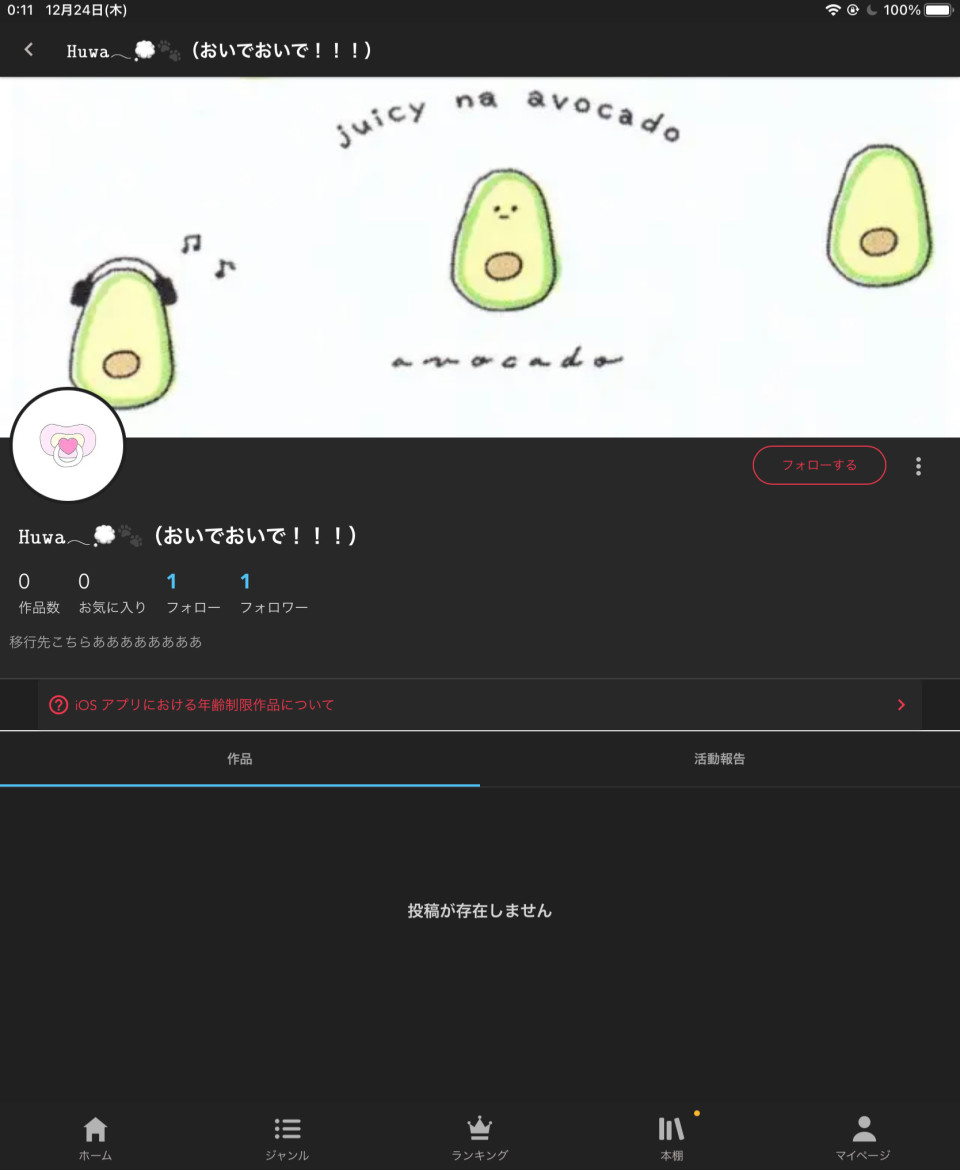Screen dimensions: 960x1170
Task: Go to ホーム in the bottom bar
Action: coord(96,1138)
